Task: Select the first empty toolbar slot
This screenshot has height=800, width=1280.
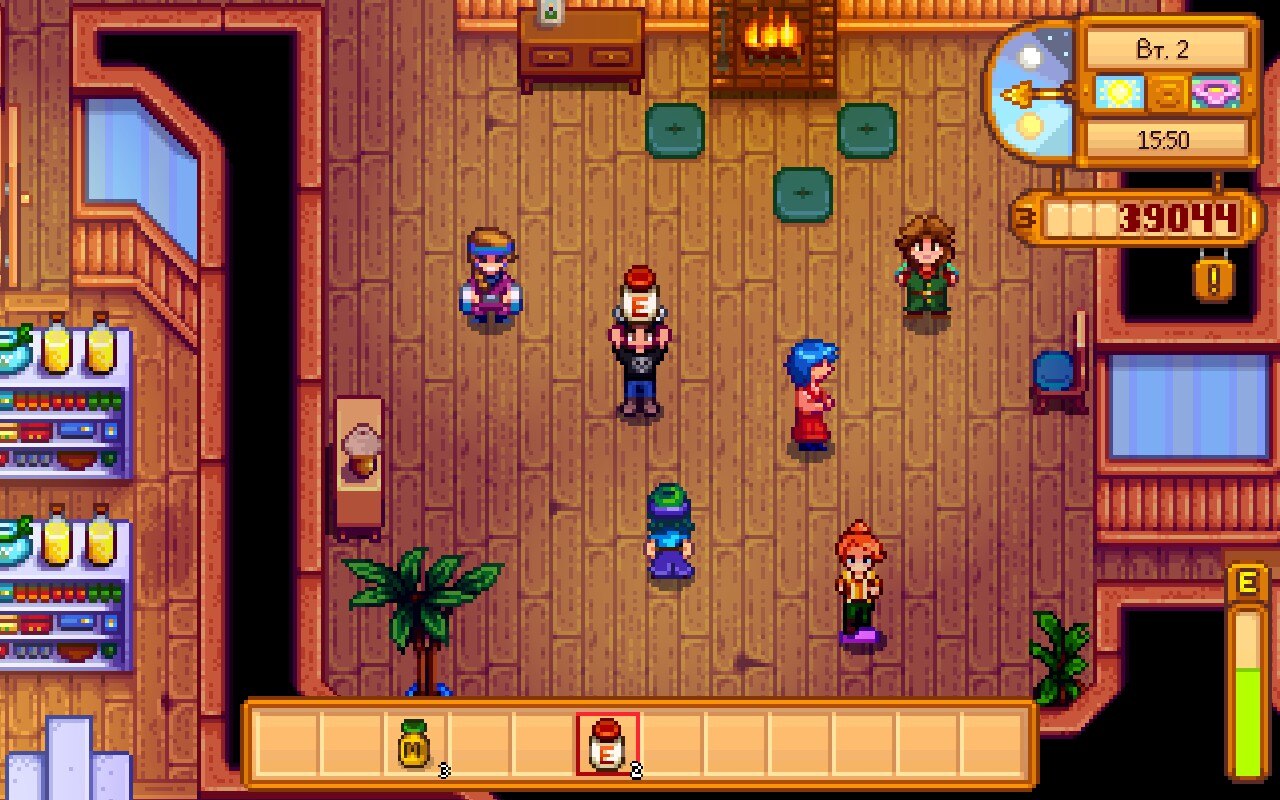Action: (x=286, y=745)
